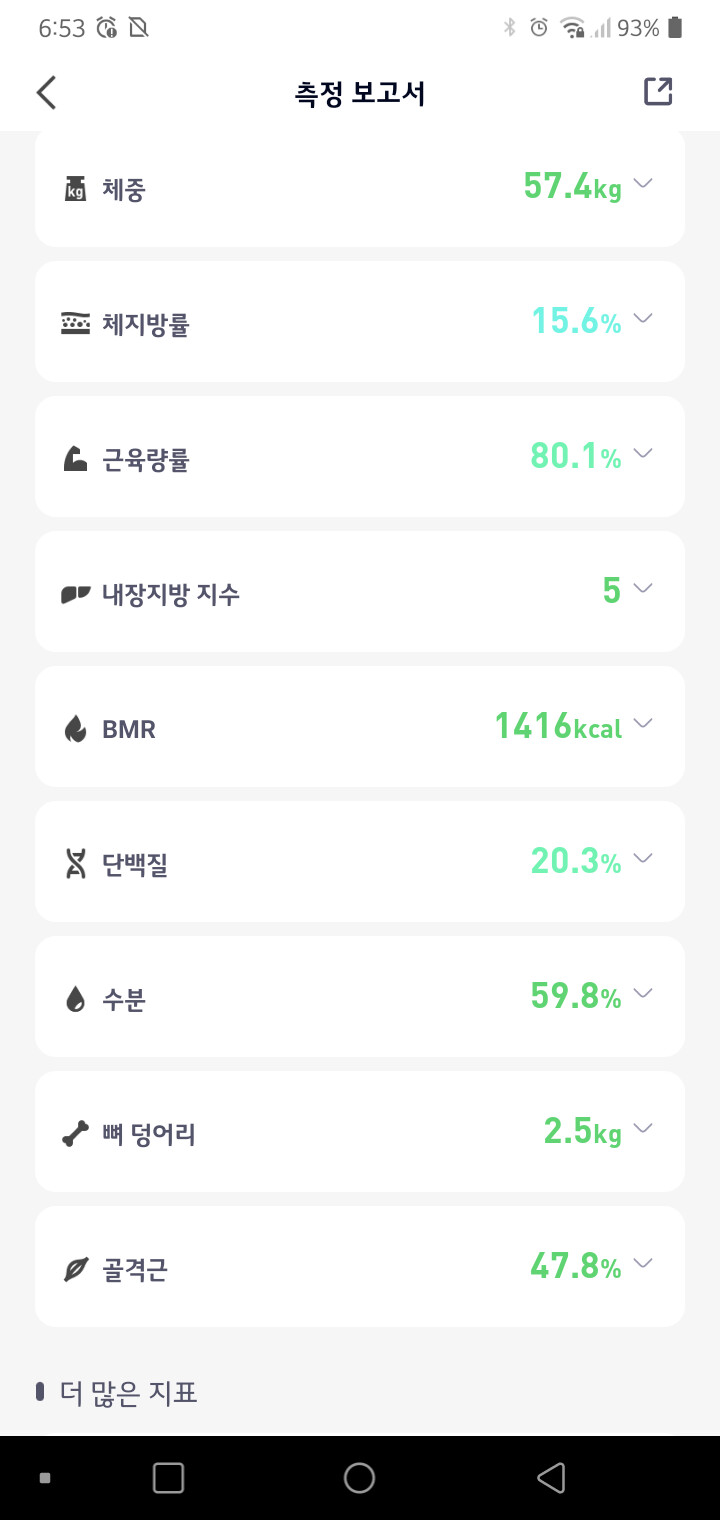Tap the system home button
Image resolution: width=720 pixels, height=1520 pixels.
point(359,1477)
